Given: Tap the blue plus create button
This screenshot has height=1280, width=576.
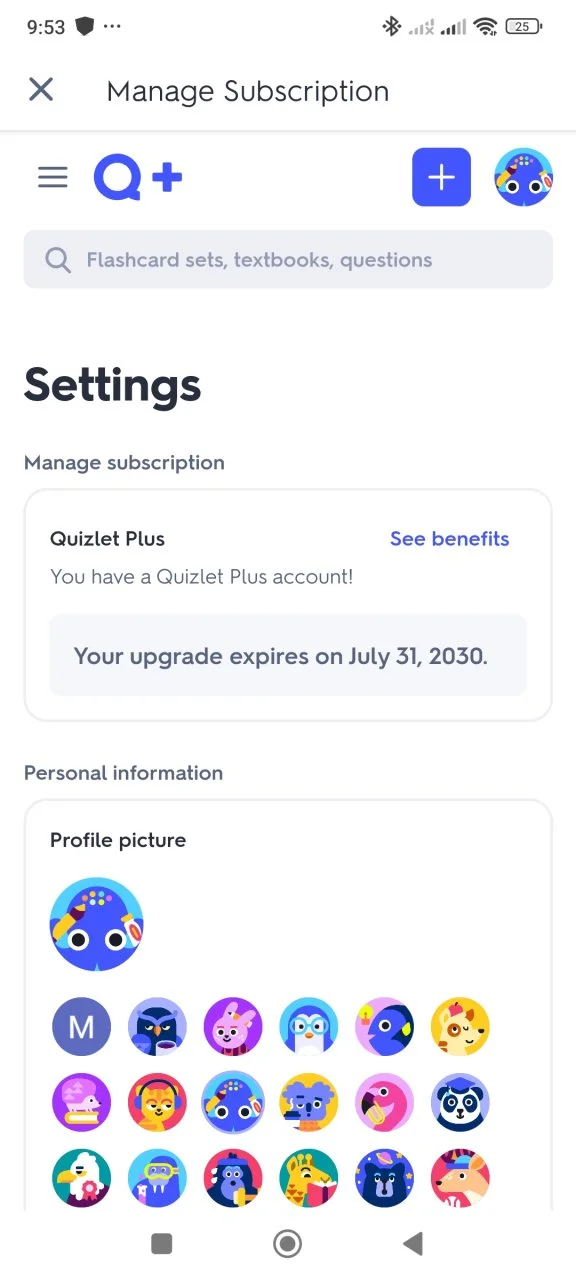Looking at the screenshot, I should click(441, 177).
